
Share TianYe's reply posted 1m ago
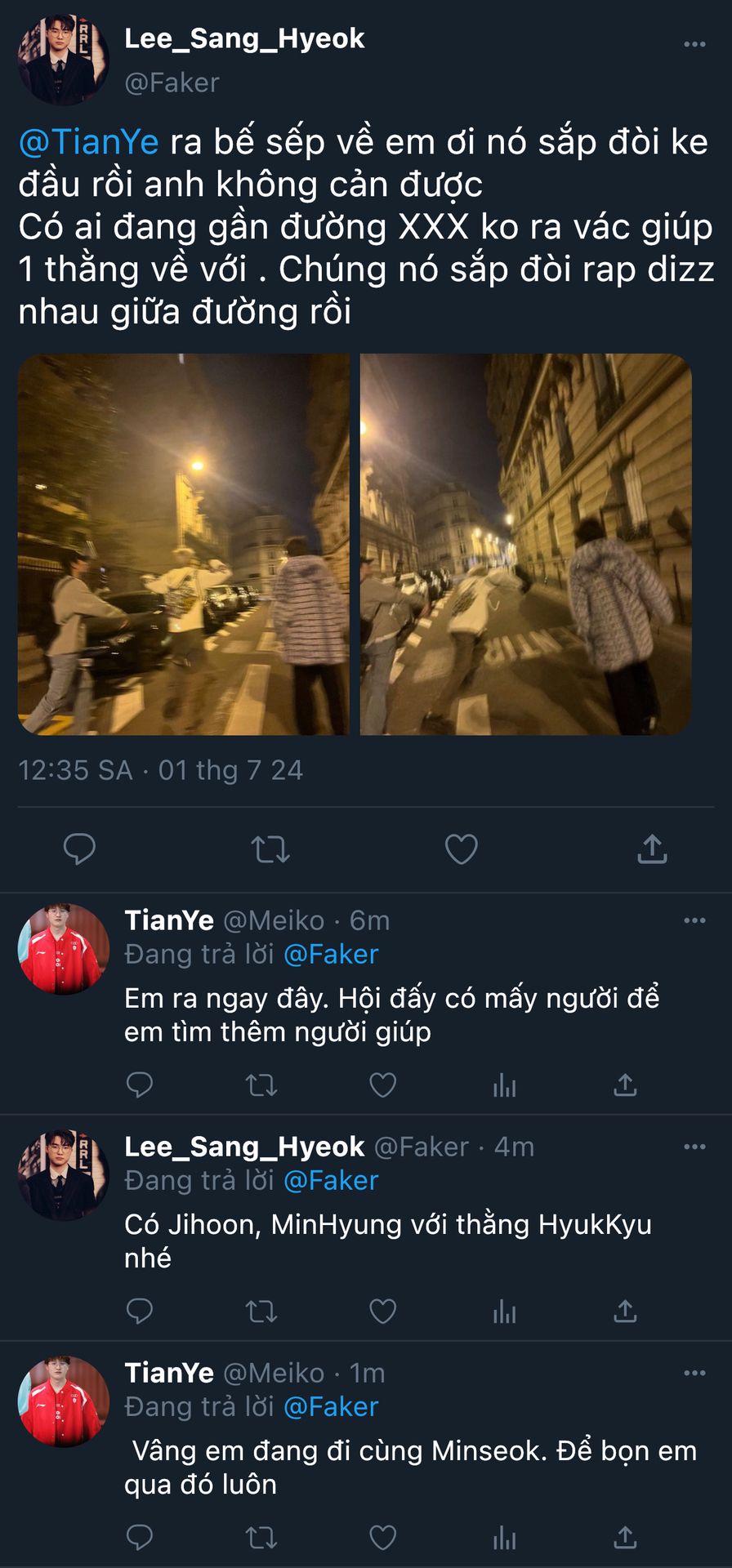coord(625,1538)
